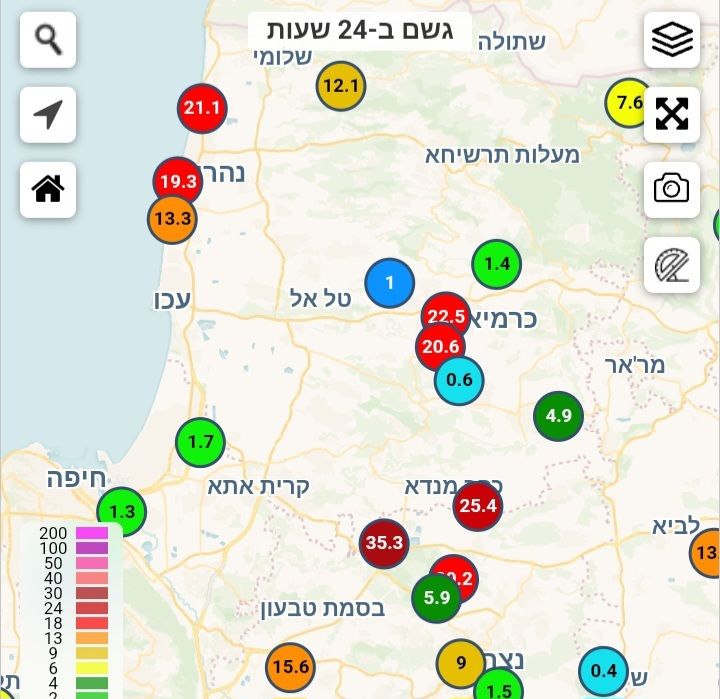The height and width of the screenshot is (699, 720).
Task: Select the 15.6 rainfall station
Action: [290, 668]
